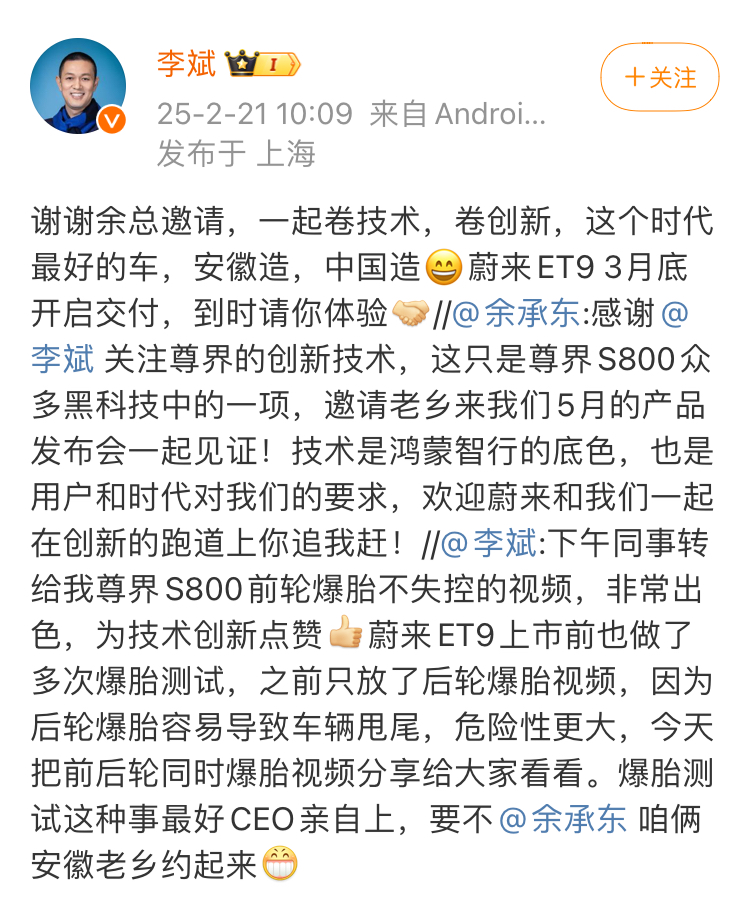This screenshot has width=750, height=902.
Task: Follow 李斌 with the 关注 button
Action: click(659, 77)
